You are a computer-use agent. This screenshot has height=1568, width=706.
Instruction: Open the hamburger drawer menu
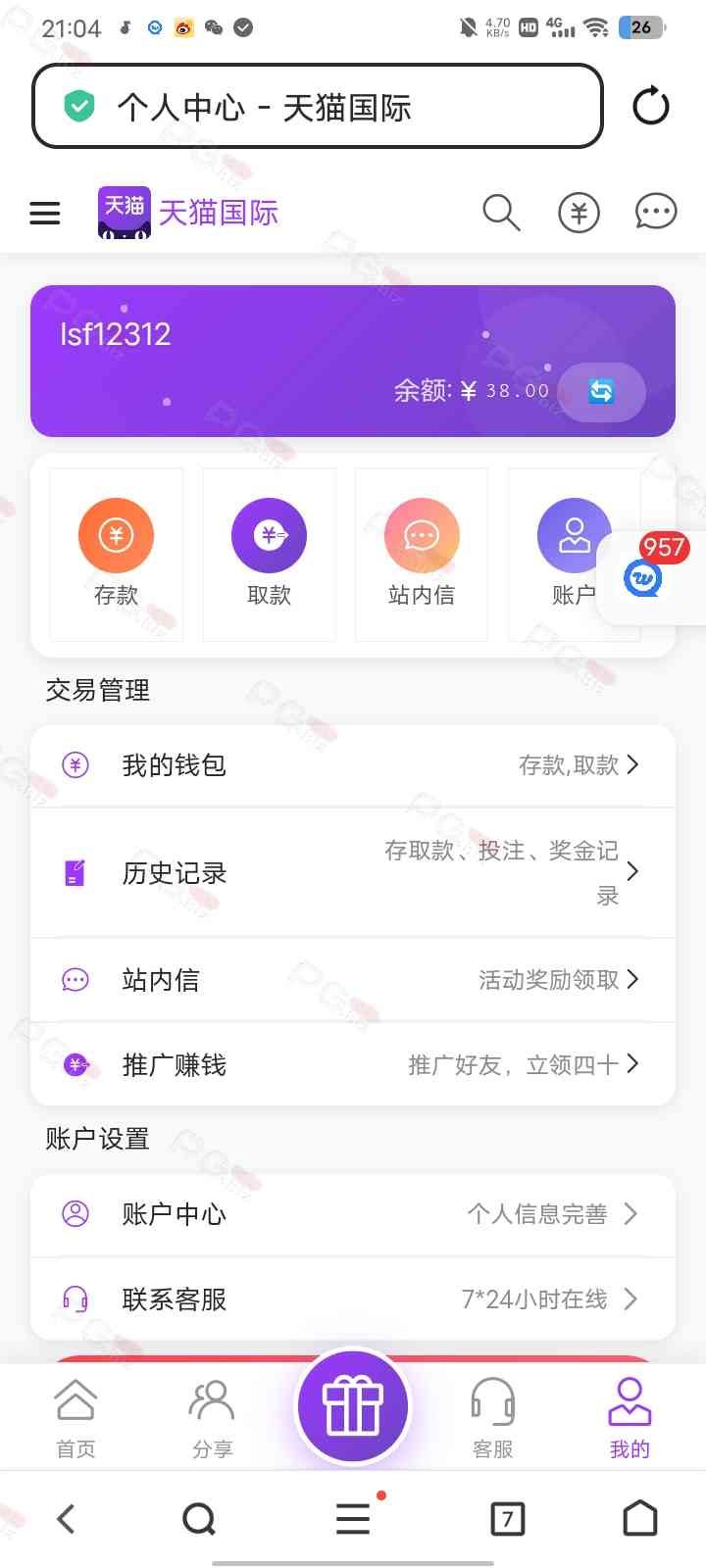pos(45,213)
